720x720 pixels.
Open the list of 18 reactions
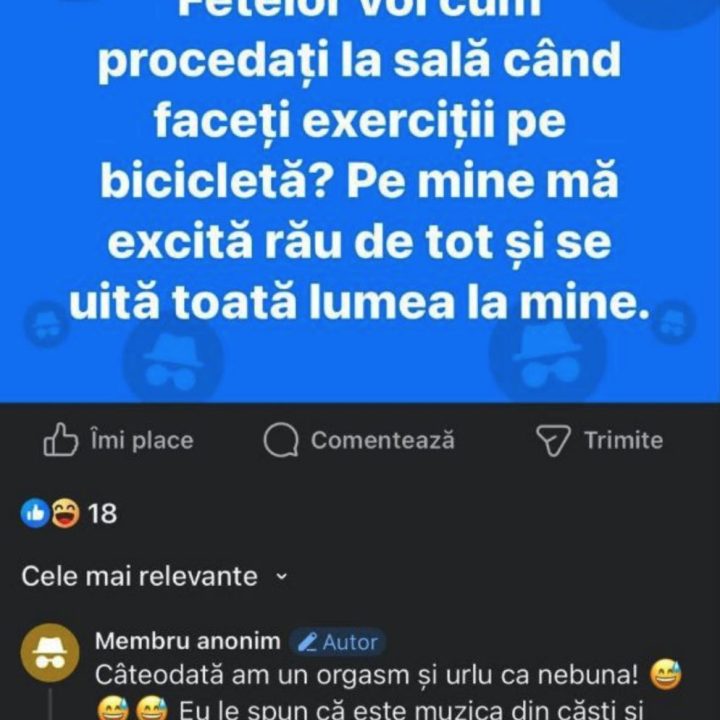tap(70, 514)
